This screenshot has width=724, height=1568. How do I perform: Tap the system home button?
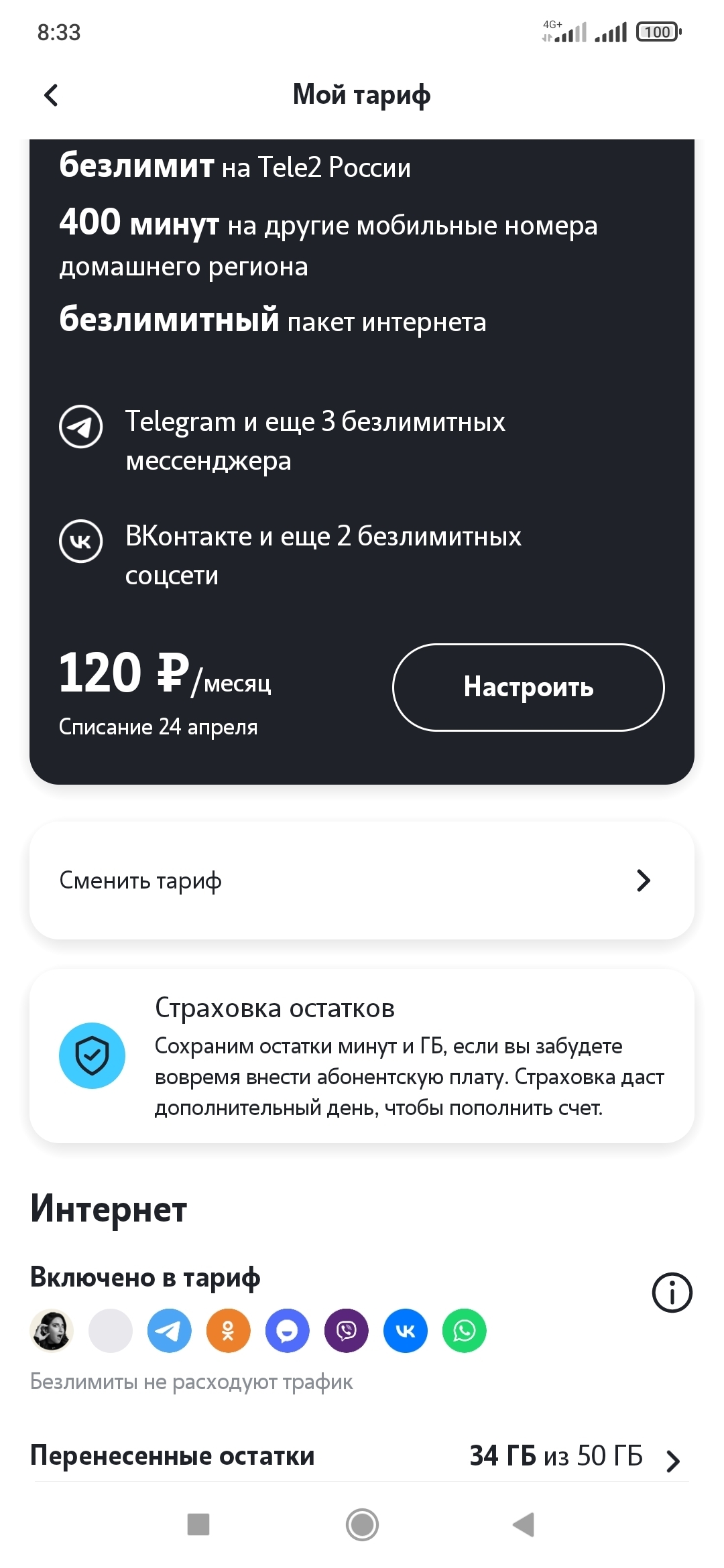click(x=362, y=1524)
